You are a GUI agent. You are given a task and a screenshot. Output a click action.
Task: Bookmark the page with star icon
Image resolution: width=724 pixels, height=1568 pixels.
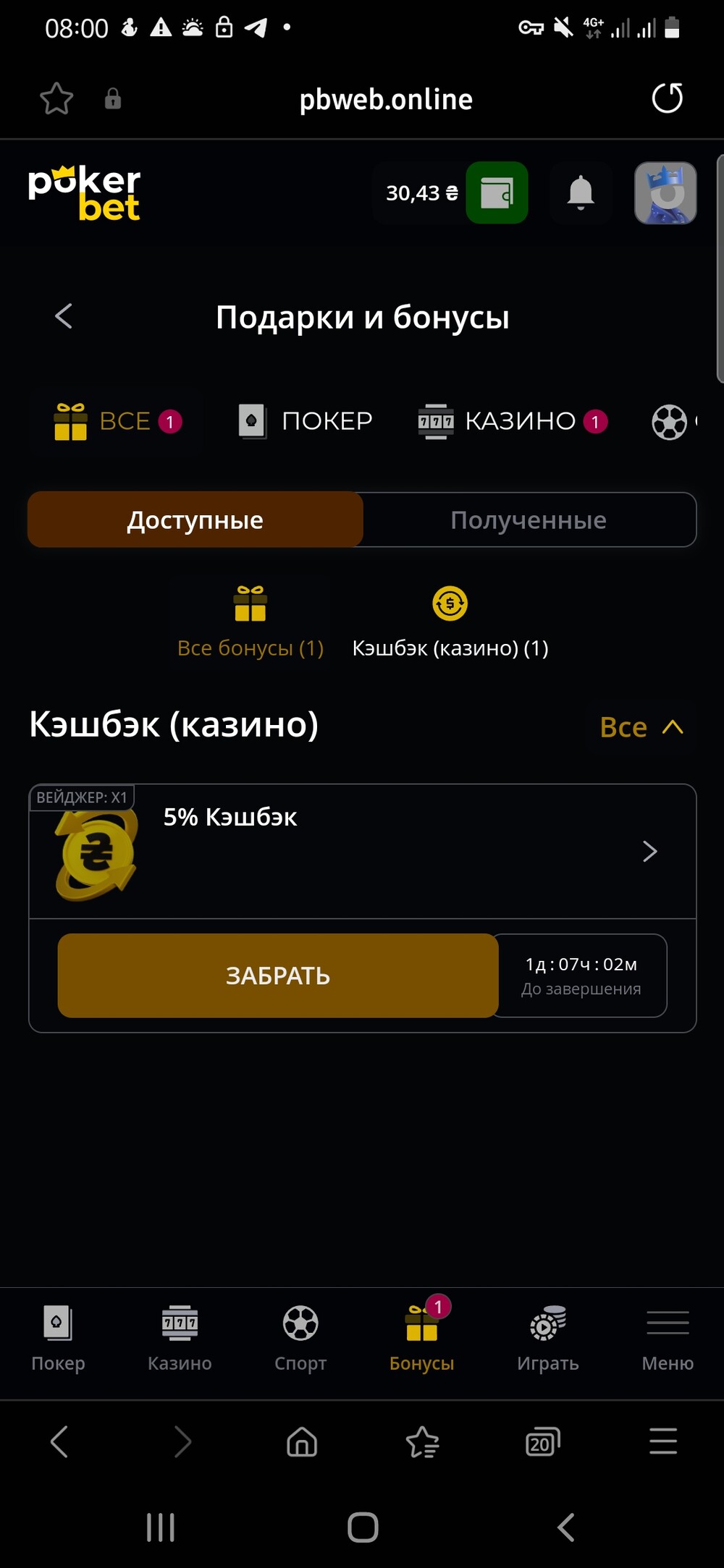click(56, 98)
